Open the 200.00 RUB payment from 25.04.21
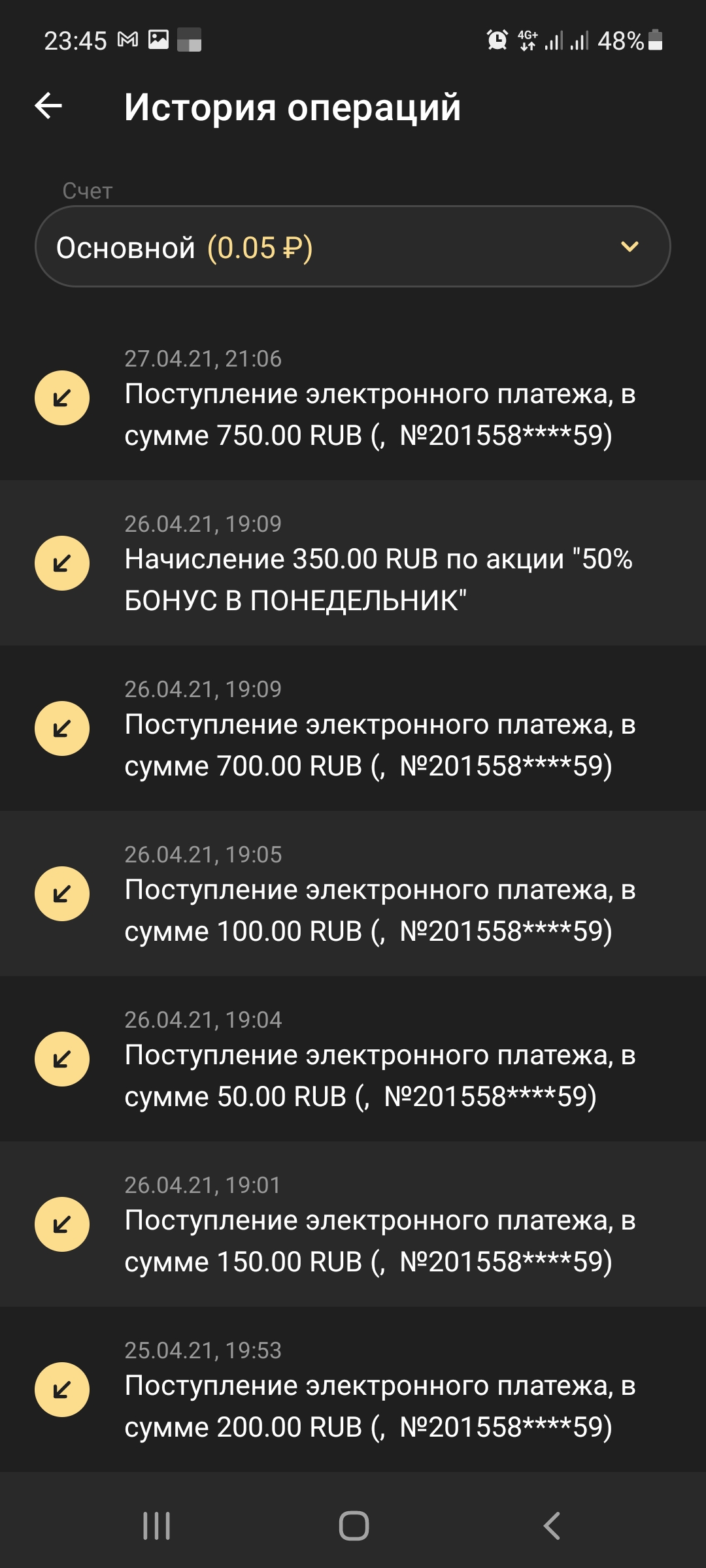The image size is (706, 1568). (353, 1390)
